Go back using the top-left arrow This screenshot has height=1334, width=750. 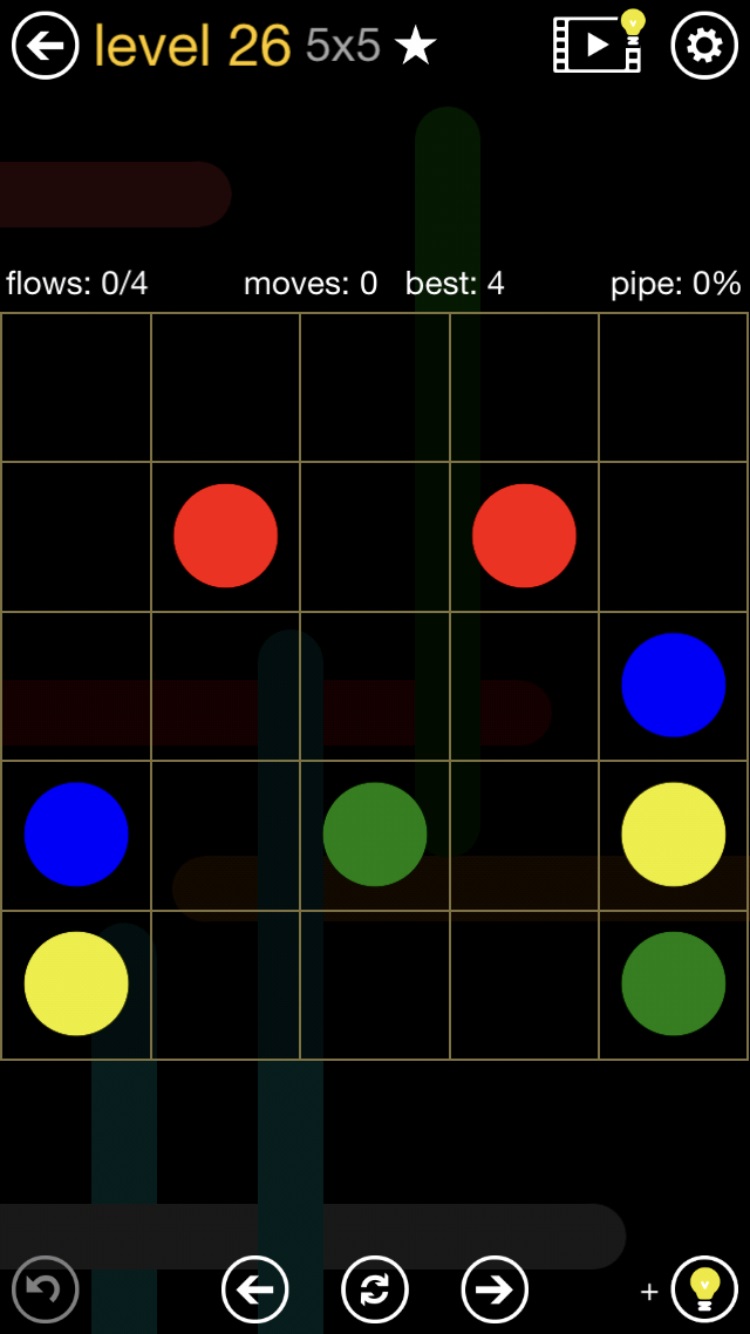coord(45,45)
